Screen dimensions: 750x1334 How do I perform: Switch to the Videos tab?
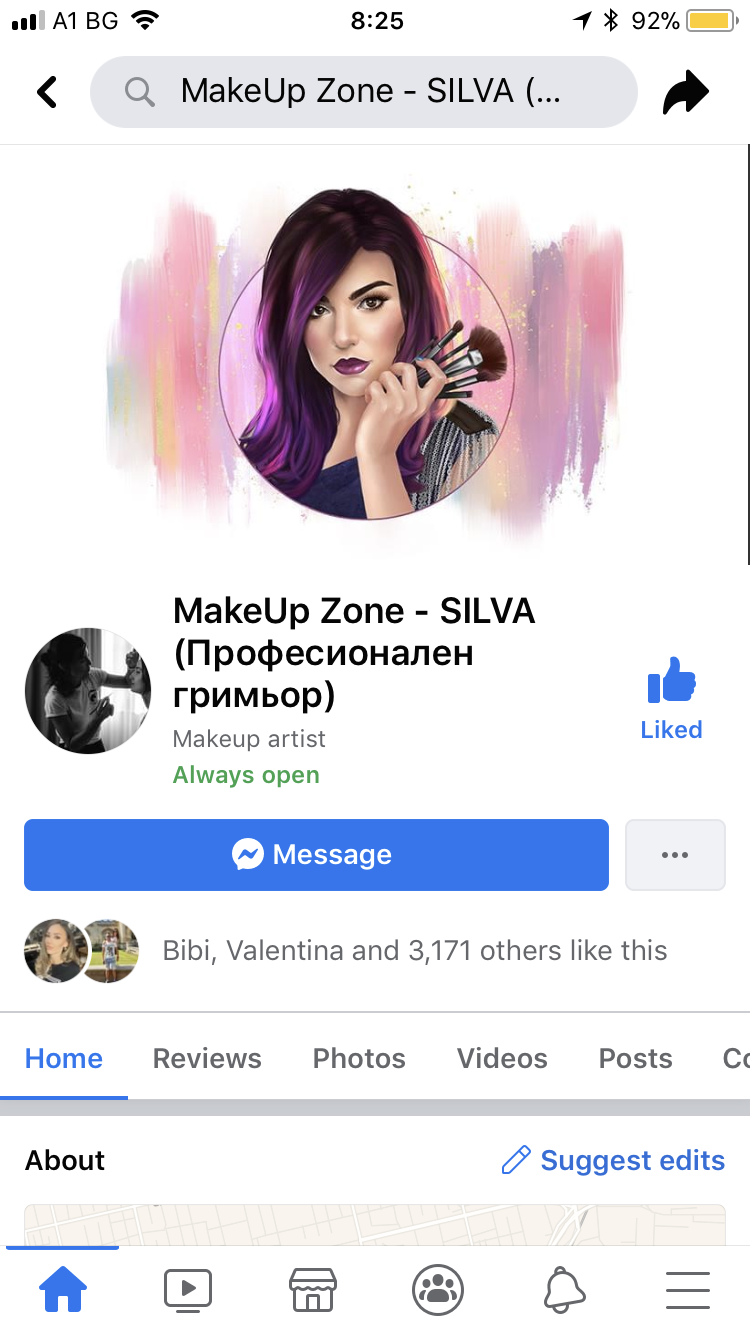(x=502, y=1058)
